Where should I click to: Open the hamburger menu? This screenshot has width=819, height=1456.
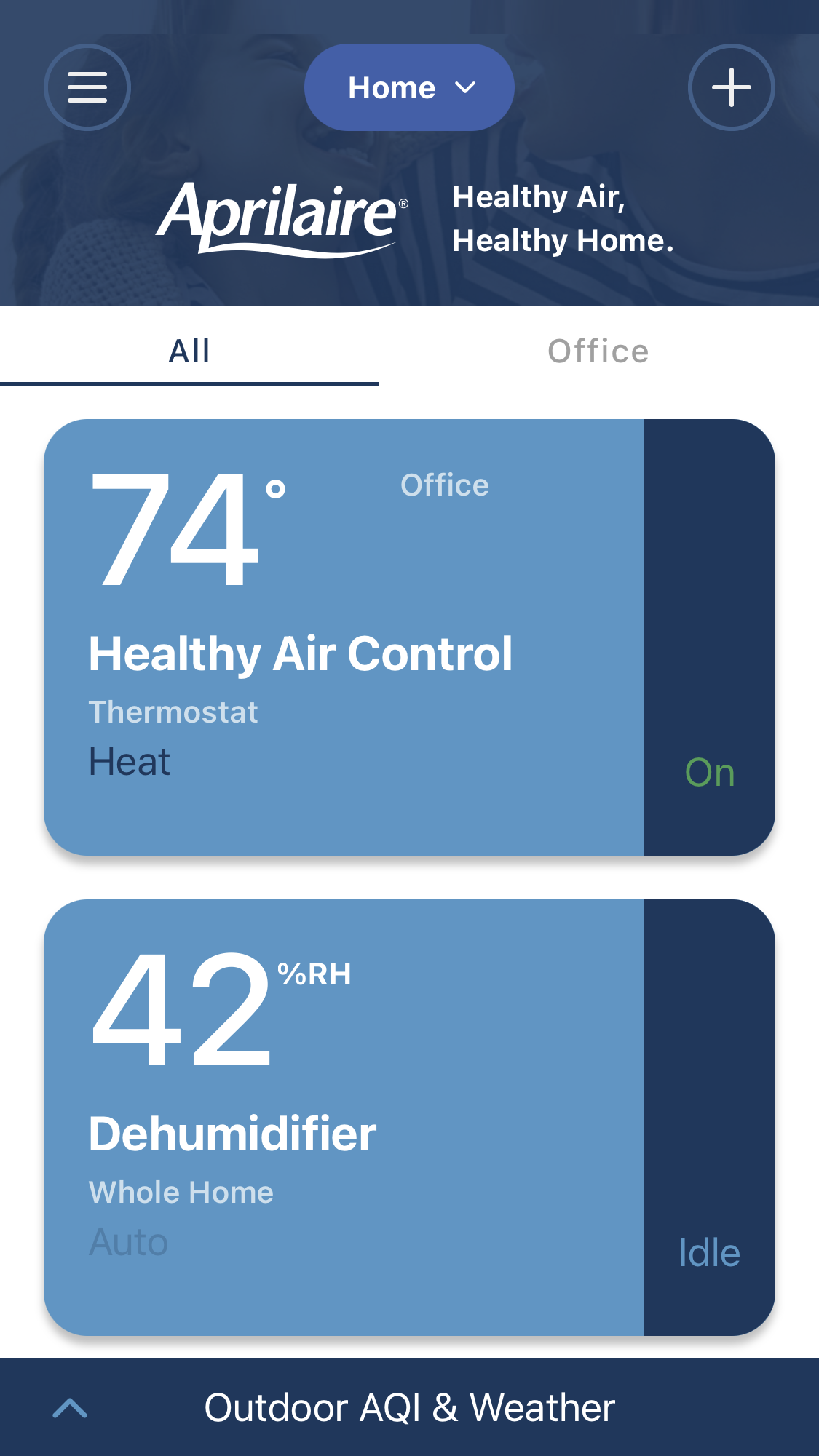point(87,87)
